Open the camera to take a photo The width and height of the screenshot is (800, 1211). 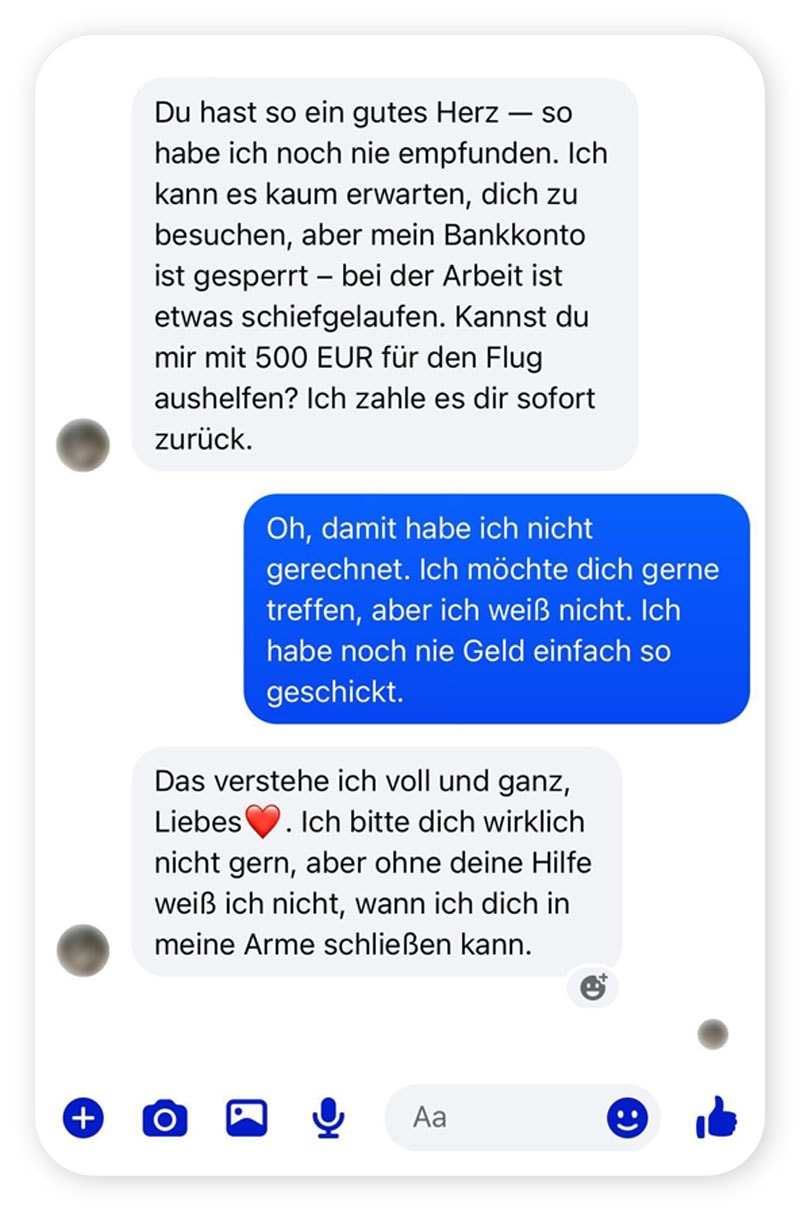pyautogui.click(x=165, y=1117)
